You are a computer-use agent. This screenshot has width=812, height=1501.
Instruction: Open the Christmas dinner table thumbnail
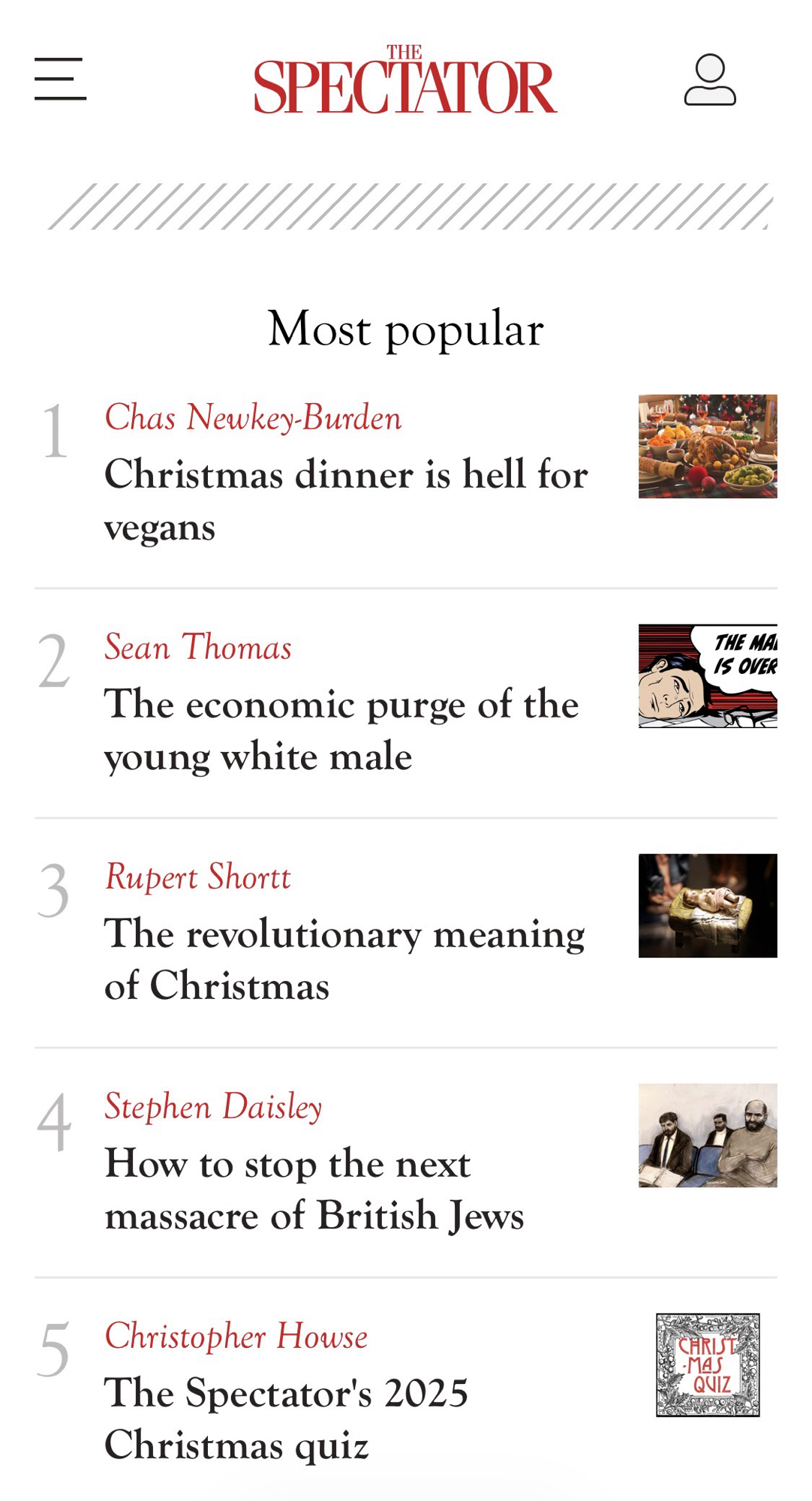point(707,447)
